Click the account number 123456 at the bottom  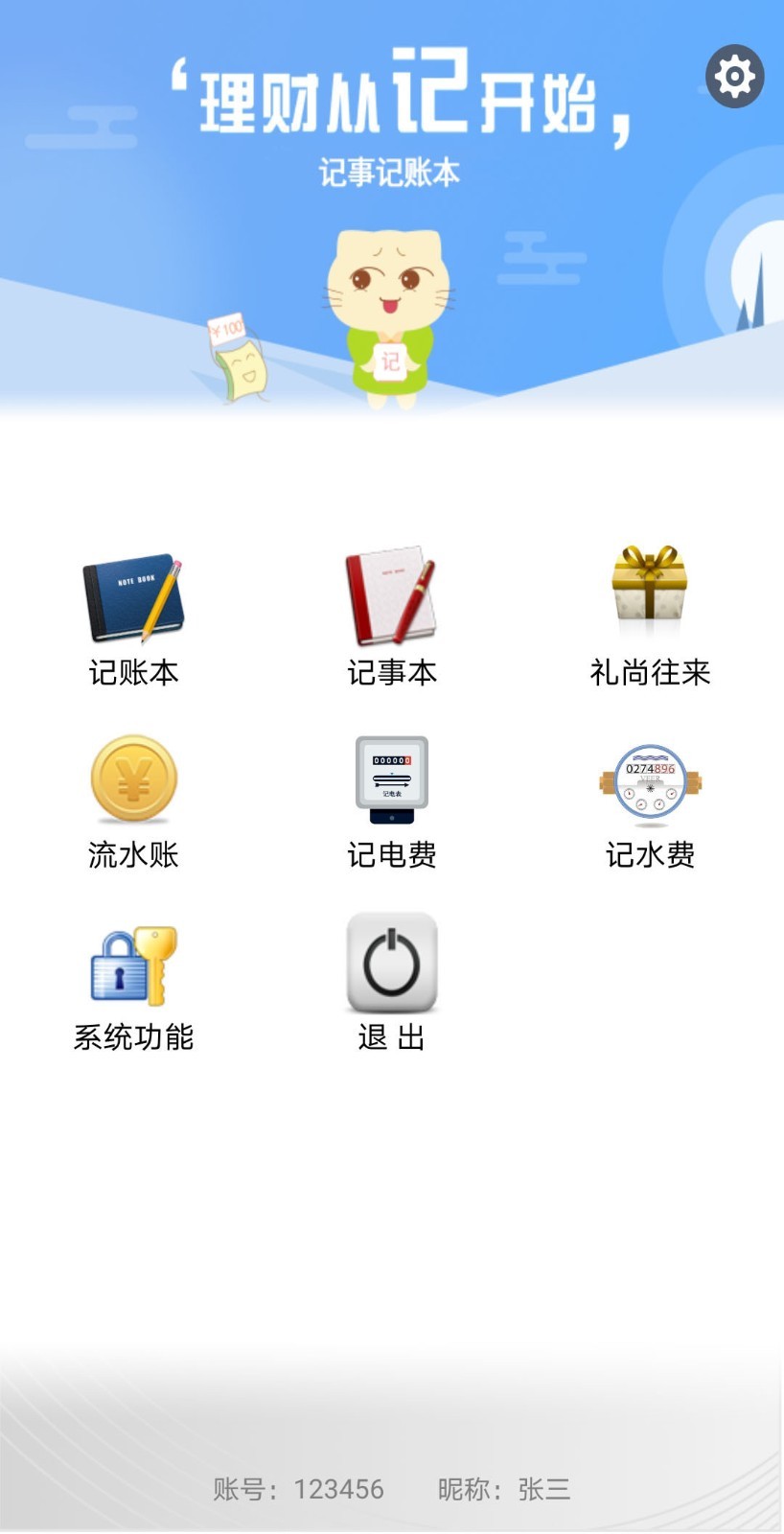343,1489
